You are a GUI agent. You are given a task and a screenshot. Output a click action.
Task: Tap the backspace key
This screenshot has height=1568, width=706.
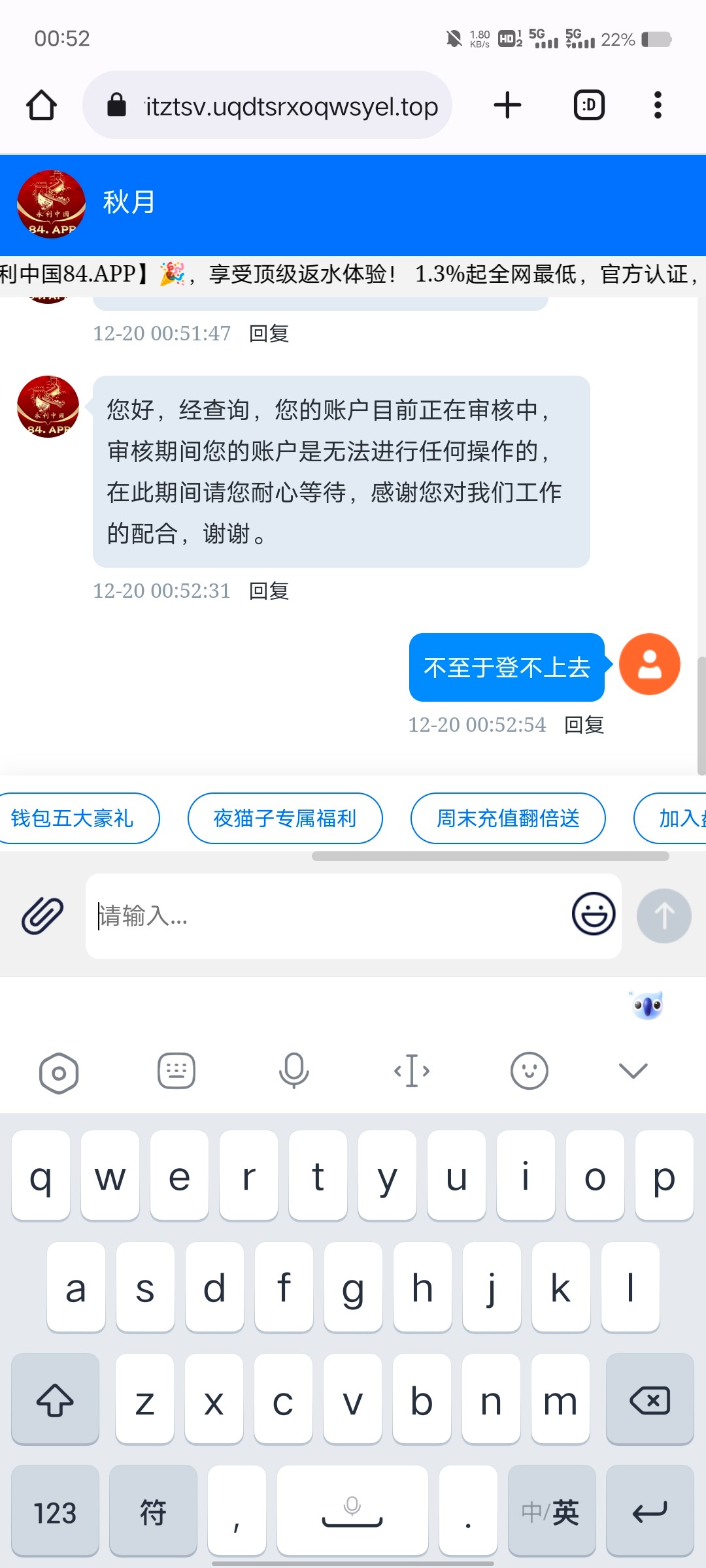(649, 1401)
